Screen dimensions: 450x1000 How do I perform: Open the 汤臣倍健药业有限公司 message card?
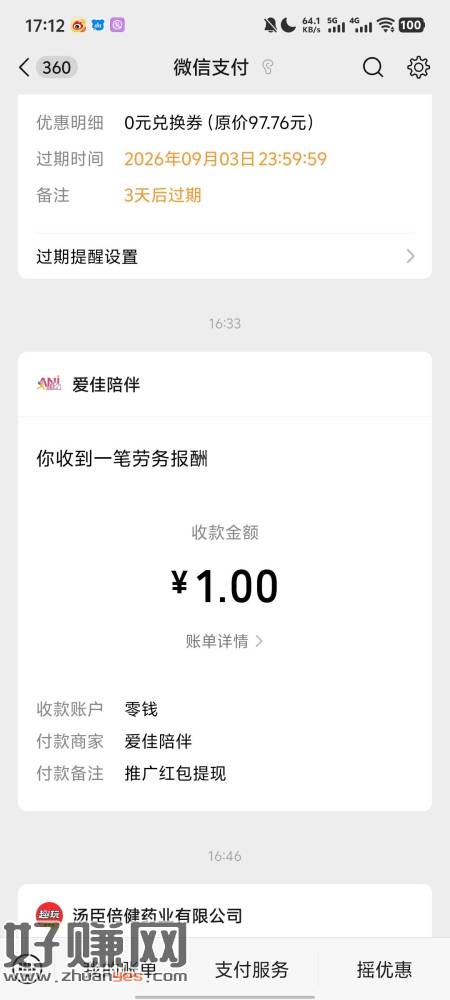coord(225,912)
